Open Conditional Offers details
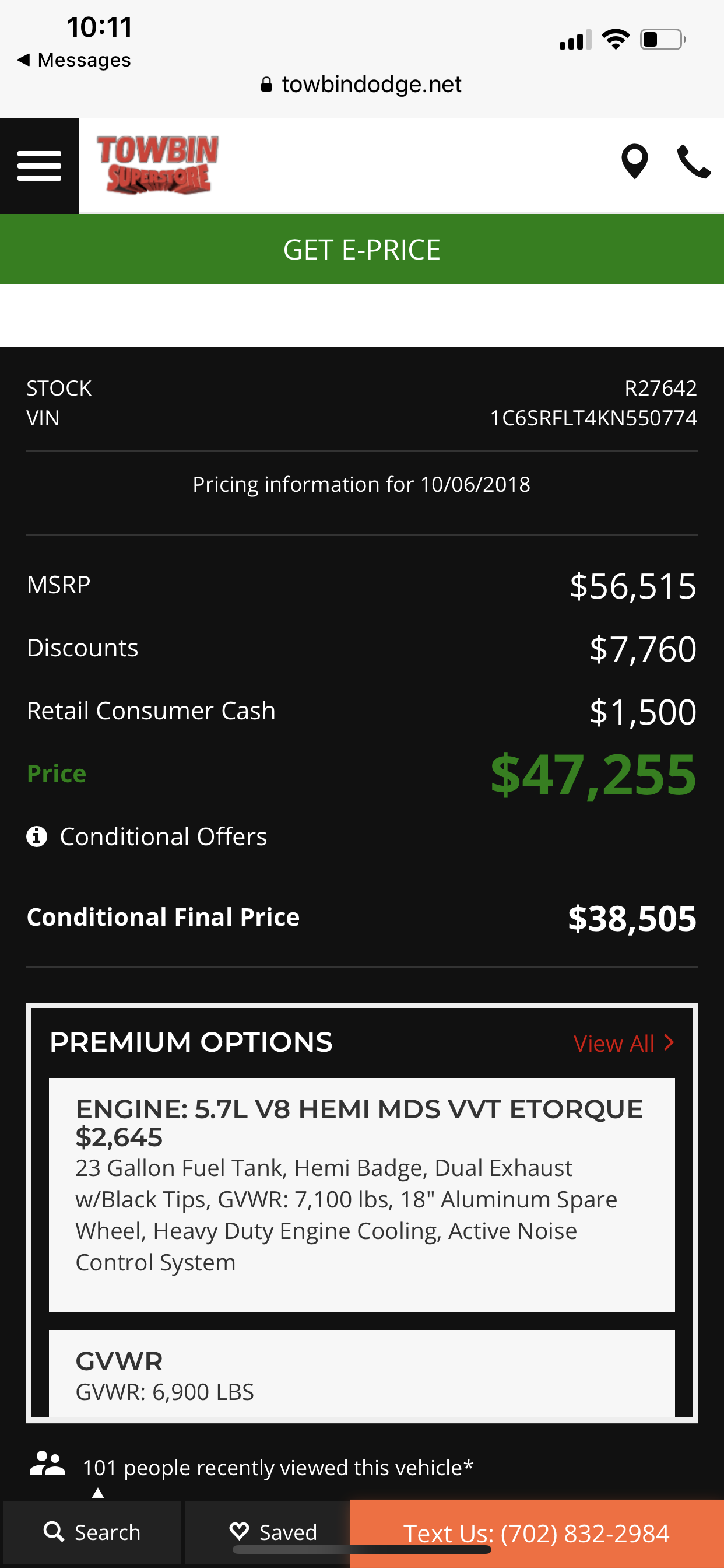The width and height of the screenshot is (724, 1568). point(147,836)
